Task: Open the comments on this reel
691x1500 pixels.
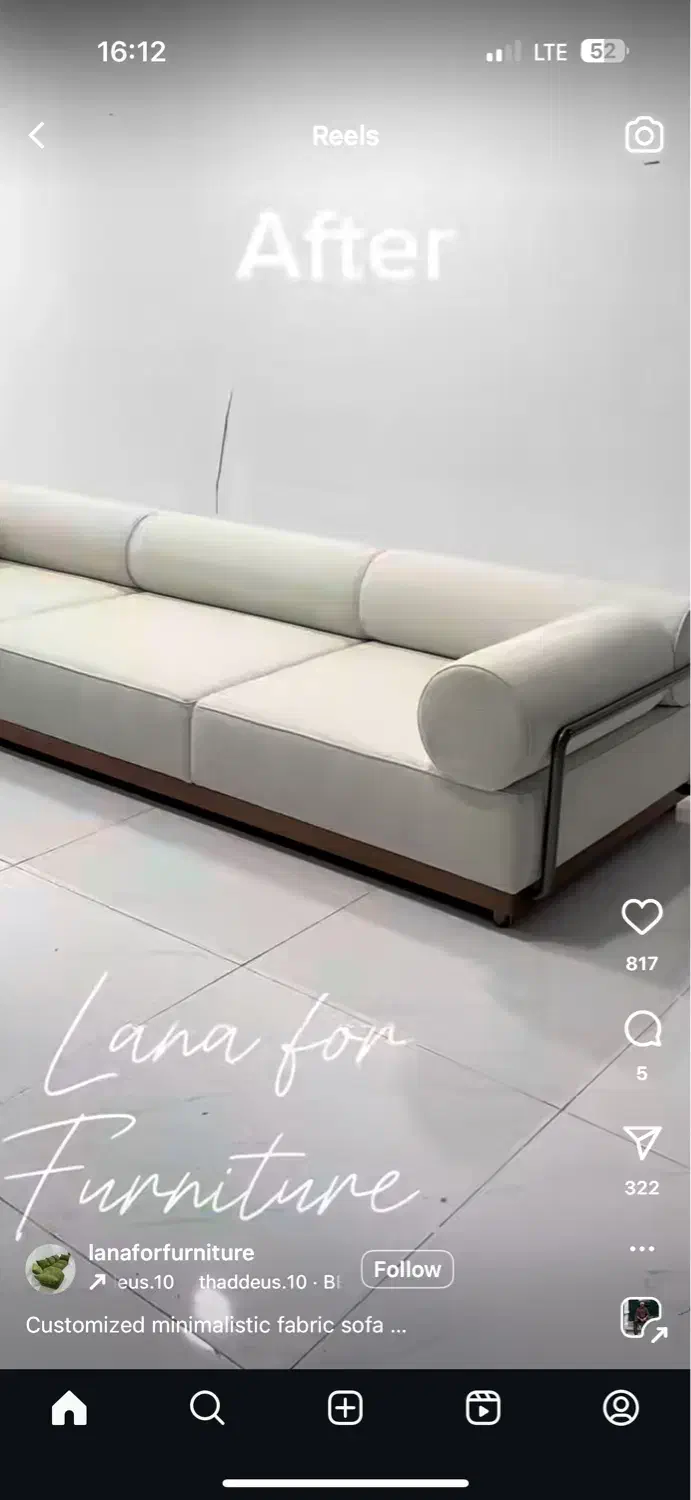Action: 641,1029
